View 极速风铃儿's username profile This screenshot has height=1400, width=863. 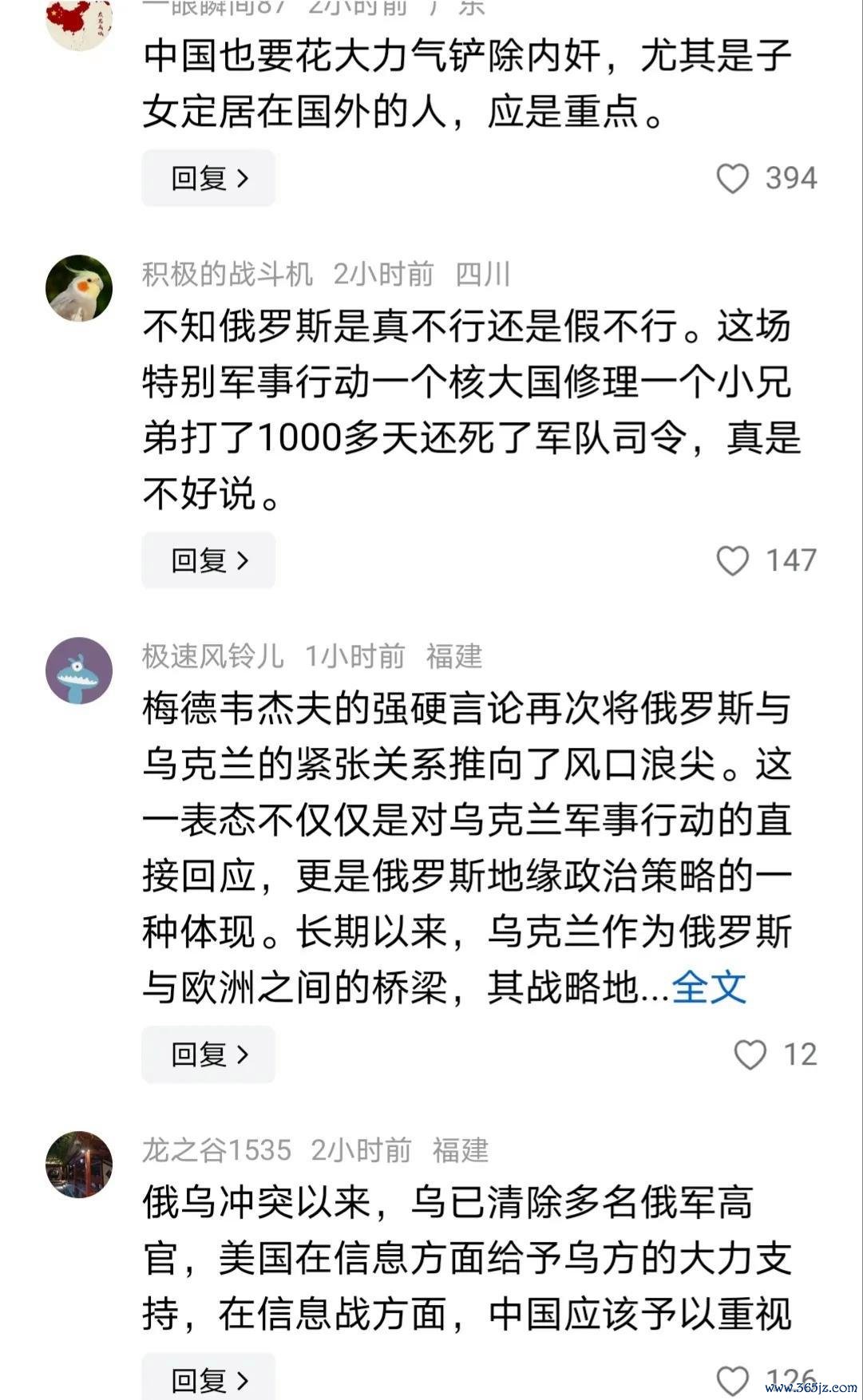(x=212, y=656)
